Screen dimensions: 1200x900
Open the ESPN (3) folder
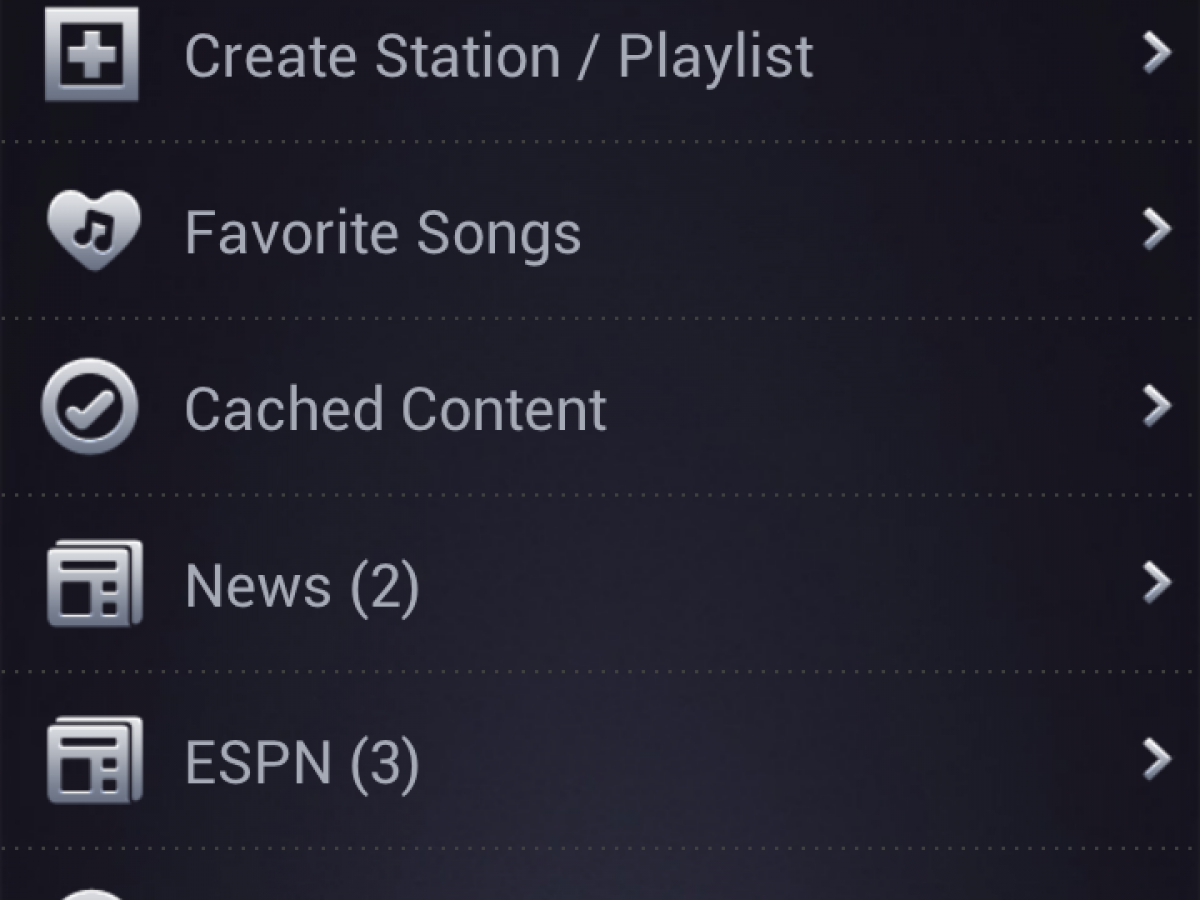tap(302, 762)
